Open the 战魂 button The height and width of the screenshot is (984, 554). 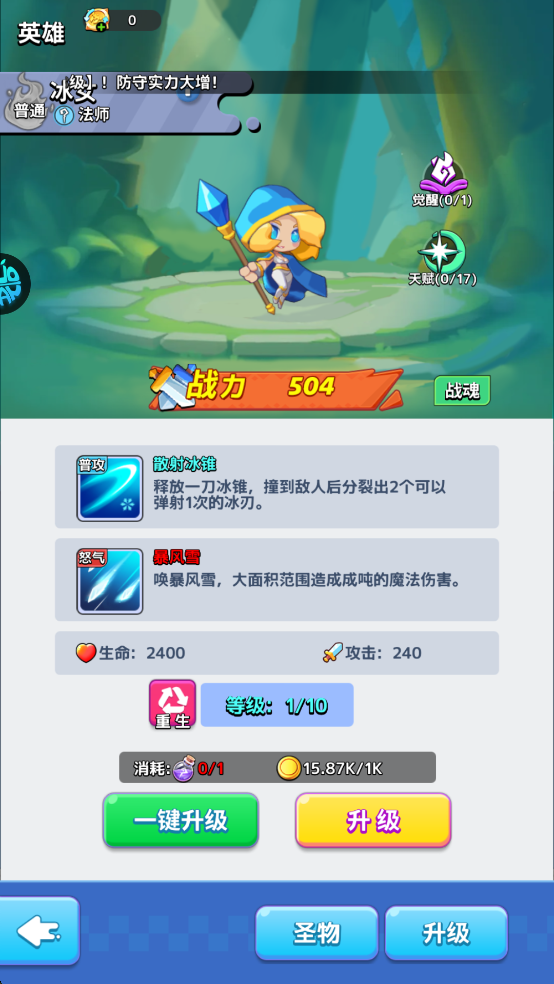(462, 390)
